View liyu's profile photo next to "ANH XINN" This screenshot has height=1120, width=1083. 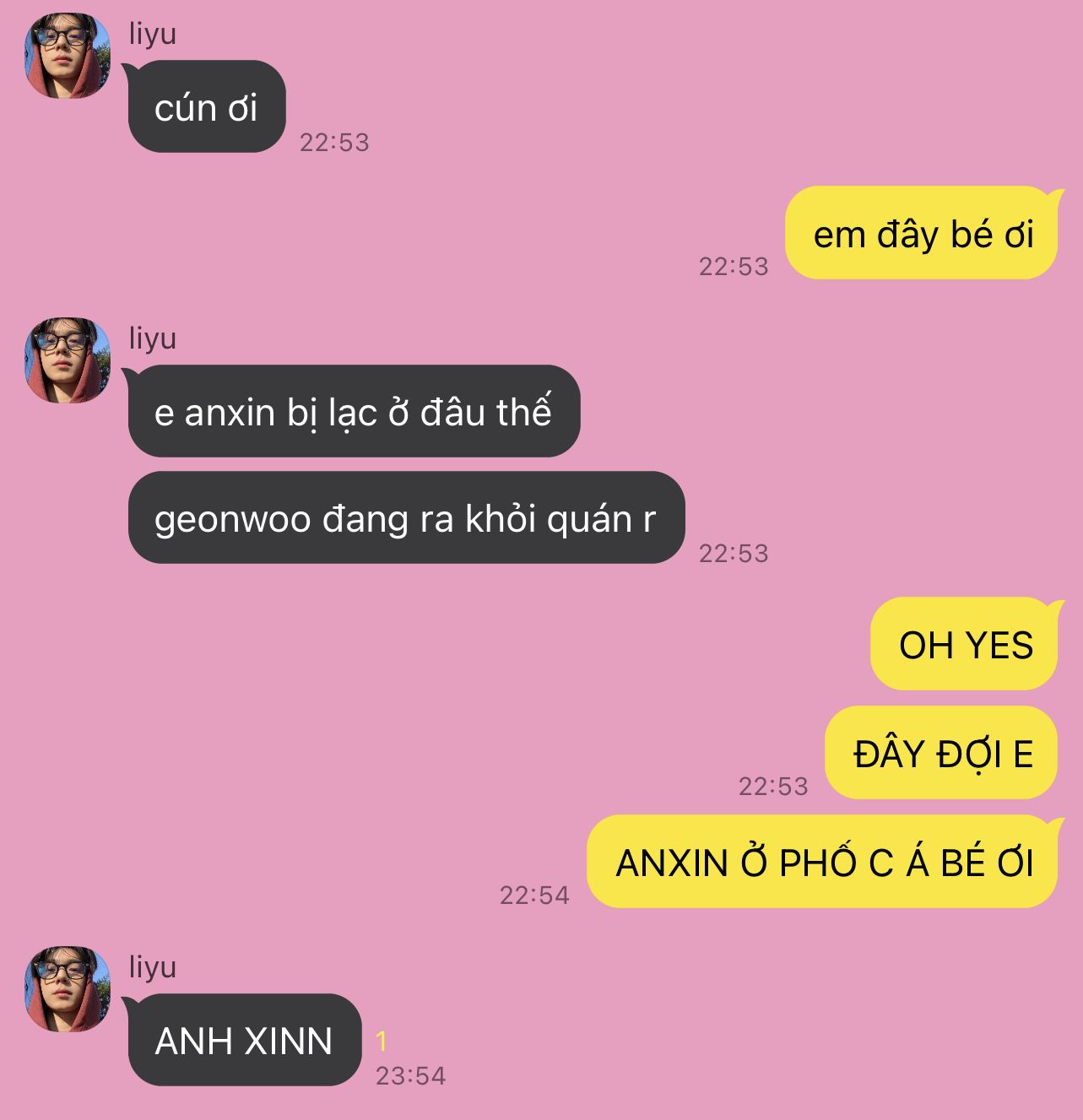click(x=68, y=989)
